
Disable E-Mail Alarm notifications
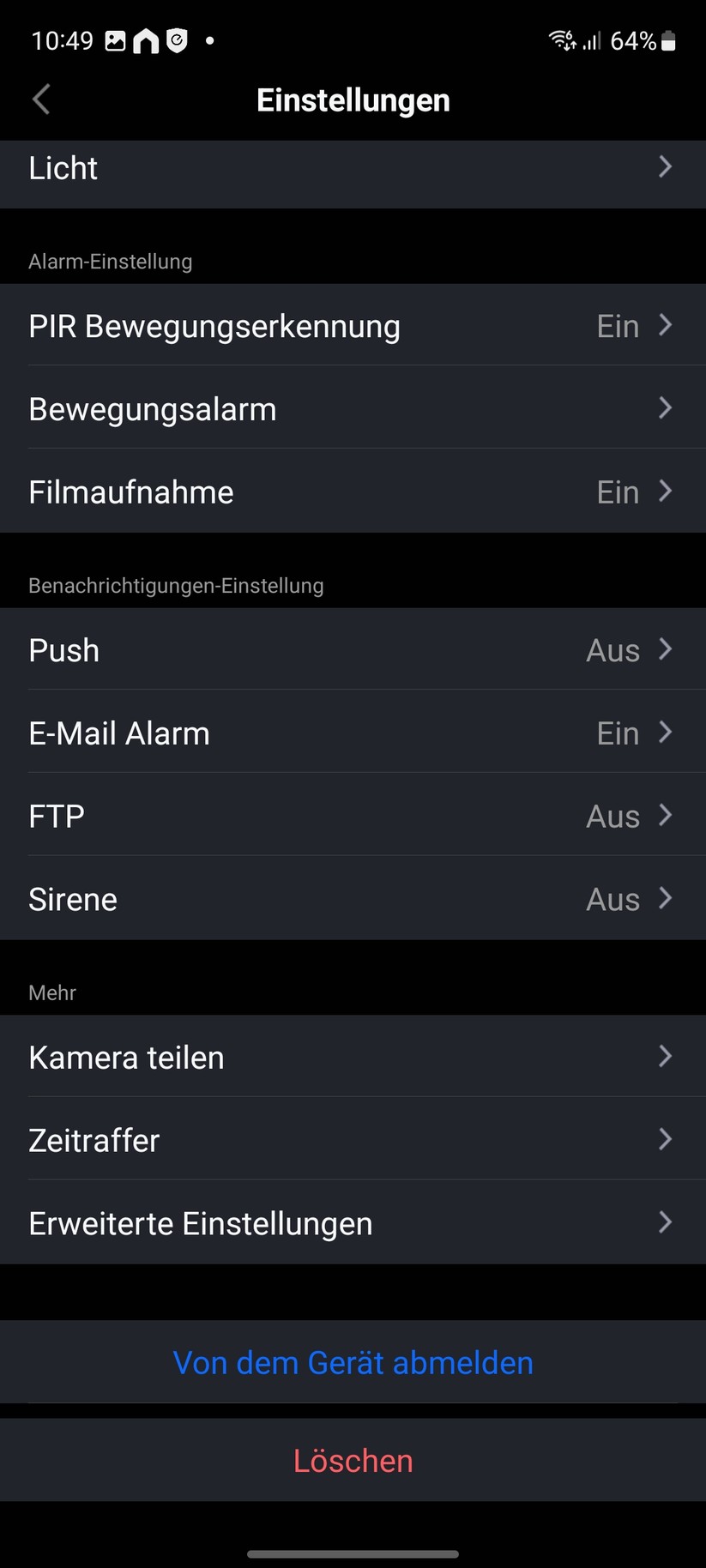coord(353,733)
